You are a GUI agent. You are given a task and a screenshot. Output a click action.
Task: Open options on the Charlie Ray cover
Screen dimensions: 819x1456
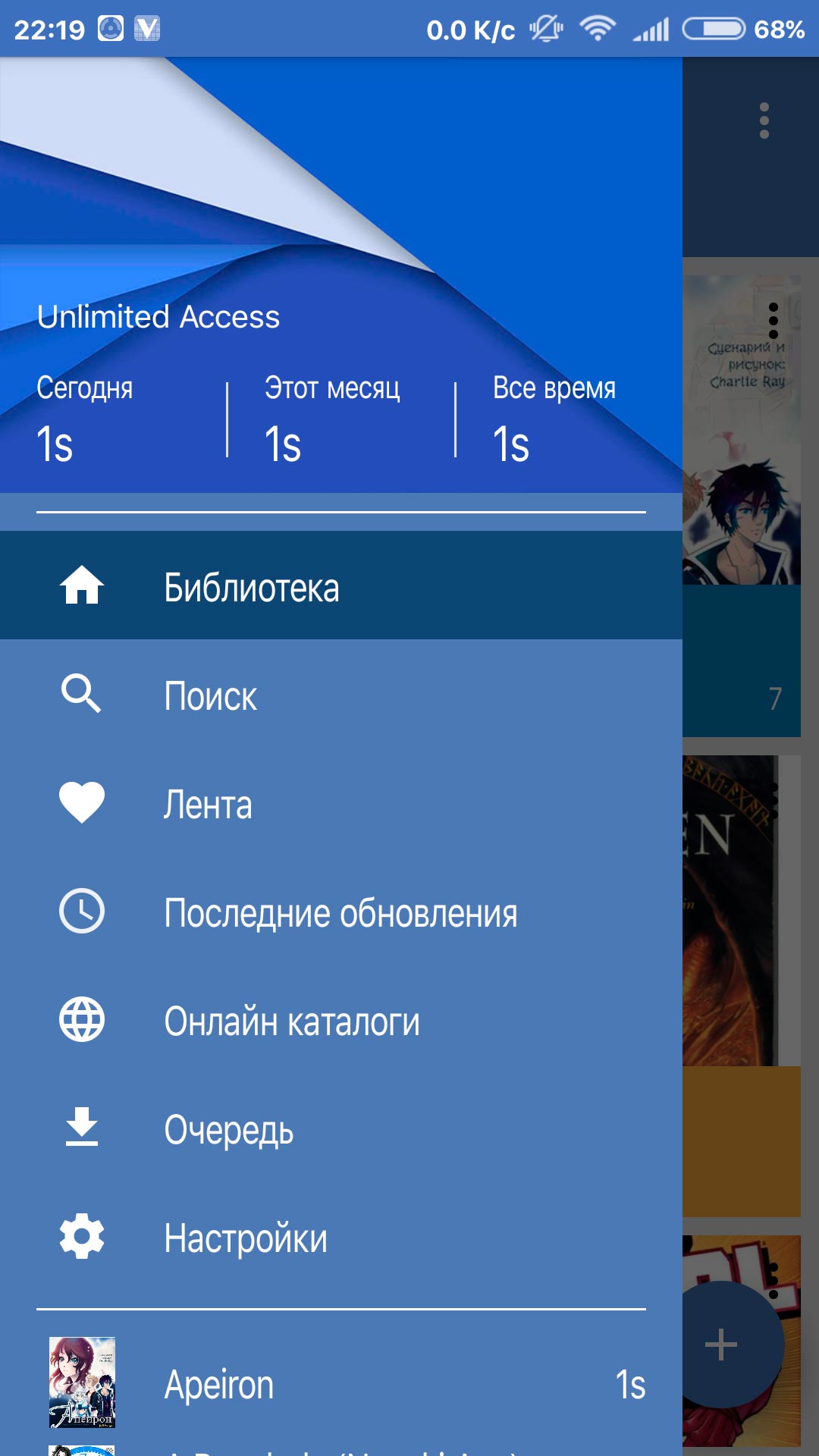tap(773, 321)
